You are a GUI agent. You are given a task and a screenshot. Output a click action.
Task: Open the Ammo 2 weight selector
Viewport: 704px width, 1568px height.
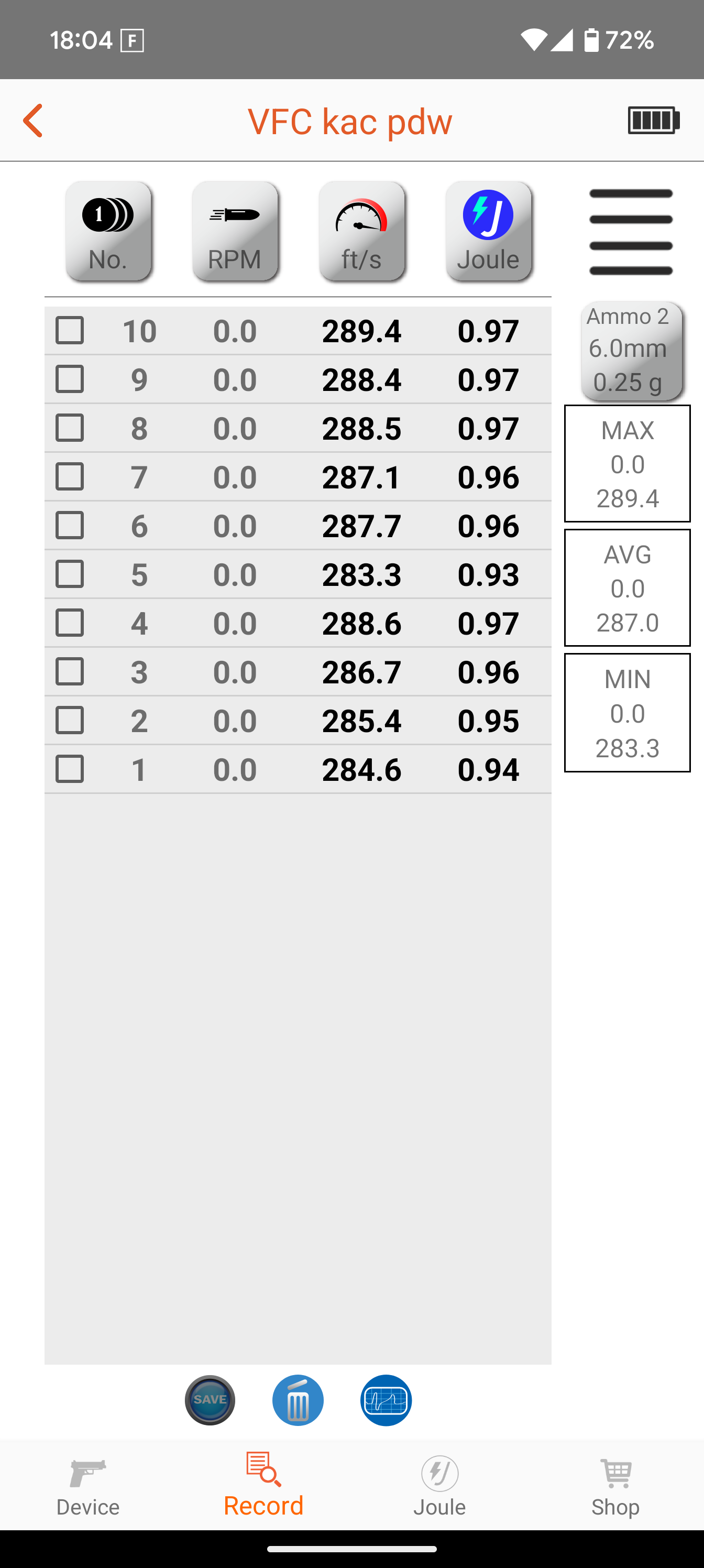632,351
